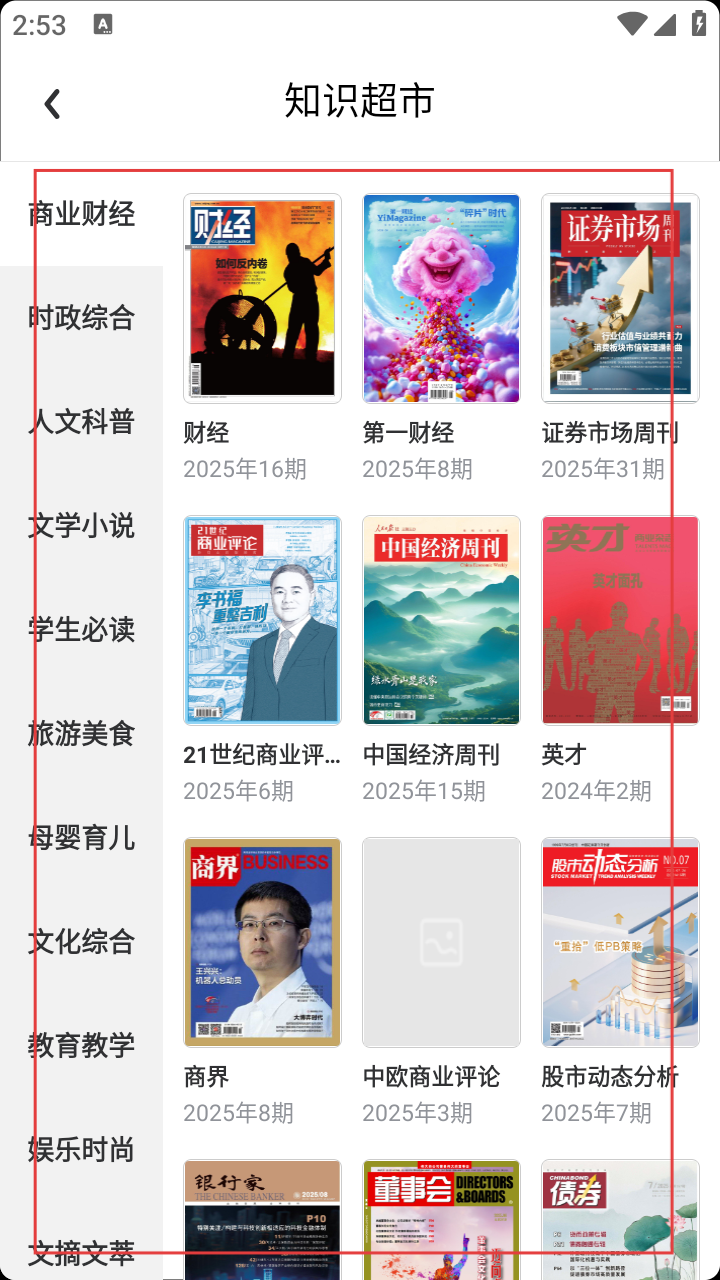
Task: Select the 时政综合 category
Action: tap(82, 318)
